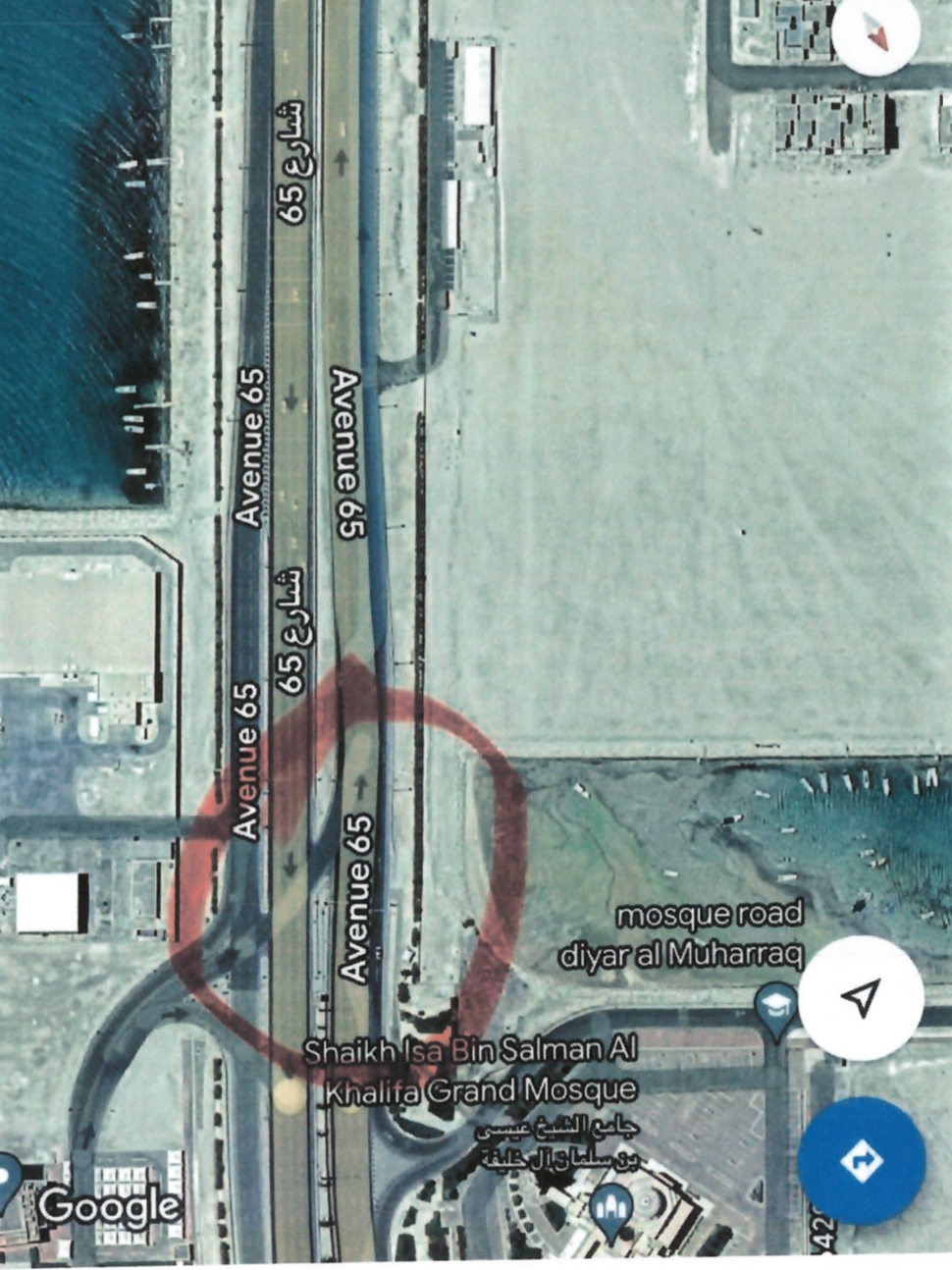Center the map on my location
952x1270 pixels.
coord(861,997)
